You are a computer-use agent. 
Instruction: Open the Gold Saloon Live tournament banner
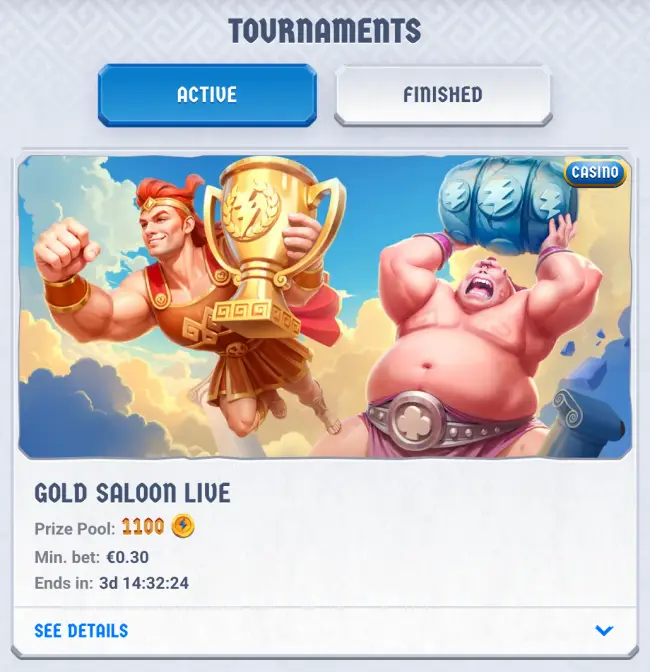325,306
